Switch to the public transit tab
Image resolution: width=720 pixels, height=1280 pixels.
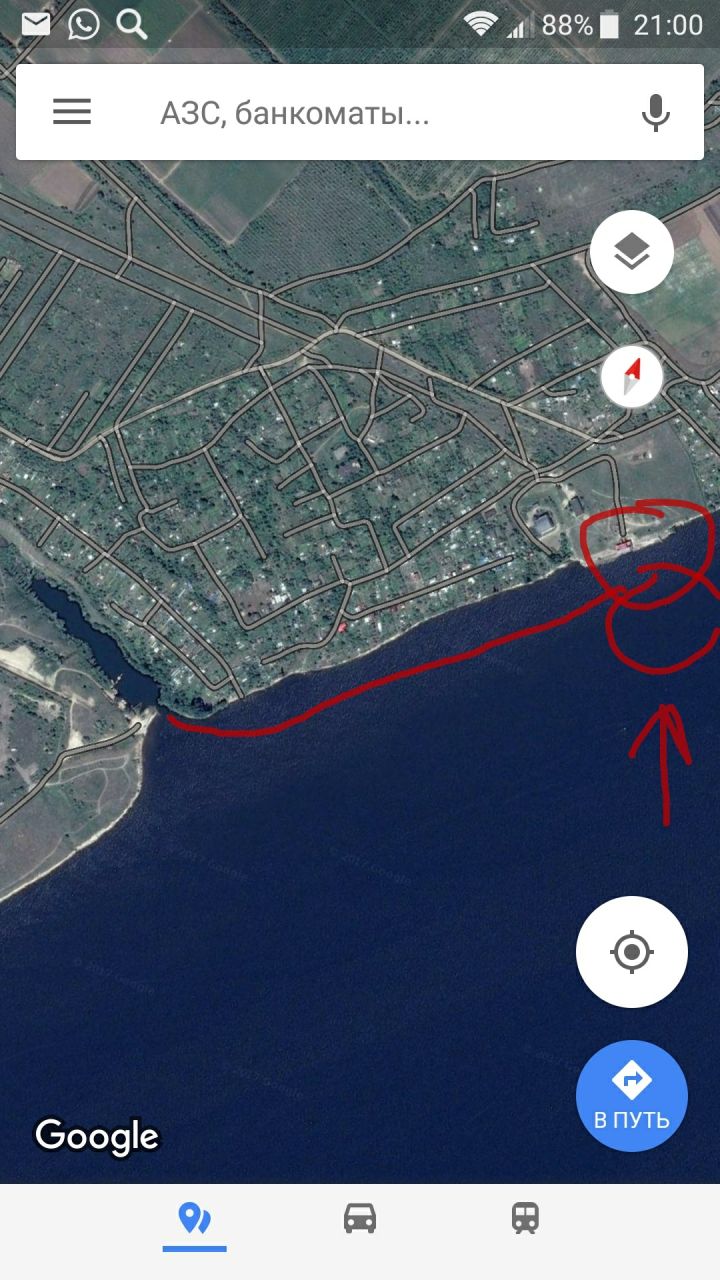(x=526, y=1218)
